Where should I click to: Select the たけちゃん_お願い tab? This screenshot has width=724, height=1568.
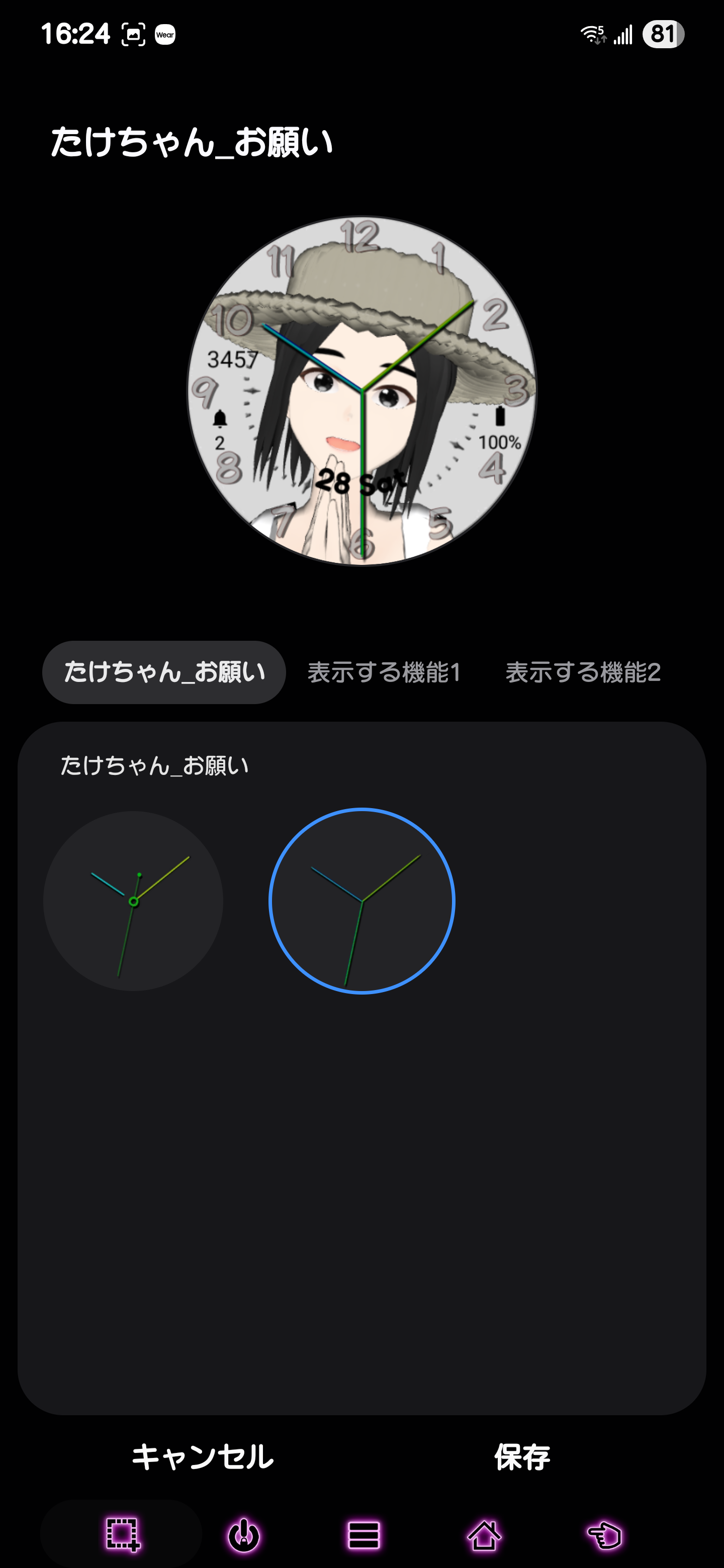pos(164,672)
